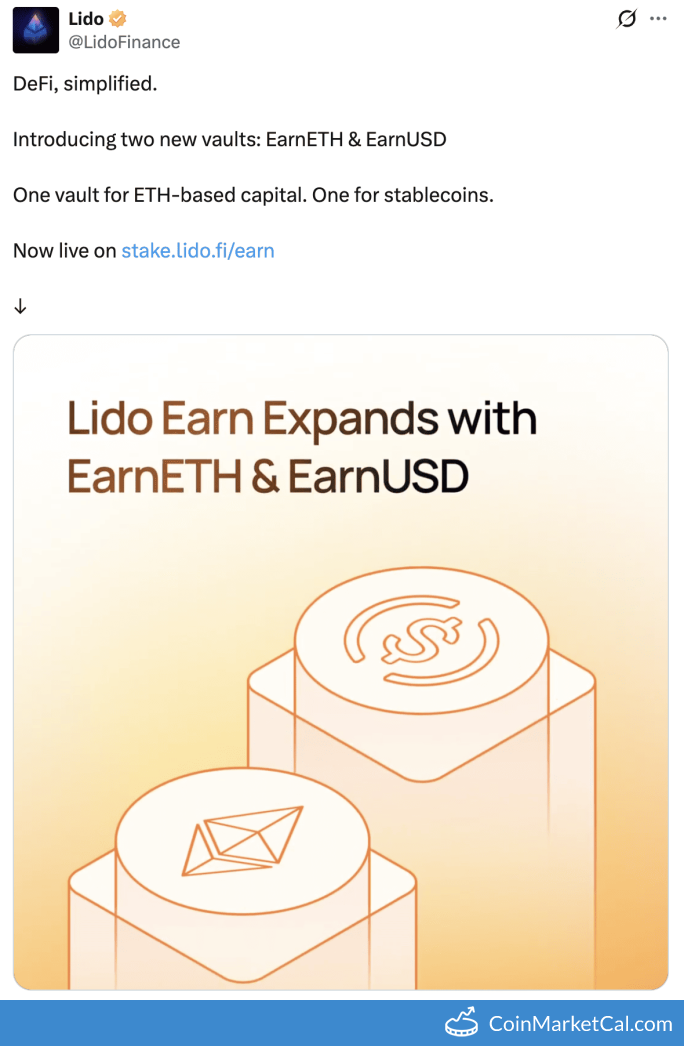684x1046 pixels.
Task: Expand the Lido Earn Expands image
Action: pos(340,662)
